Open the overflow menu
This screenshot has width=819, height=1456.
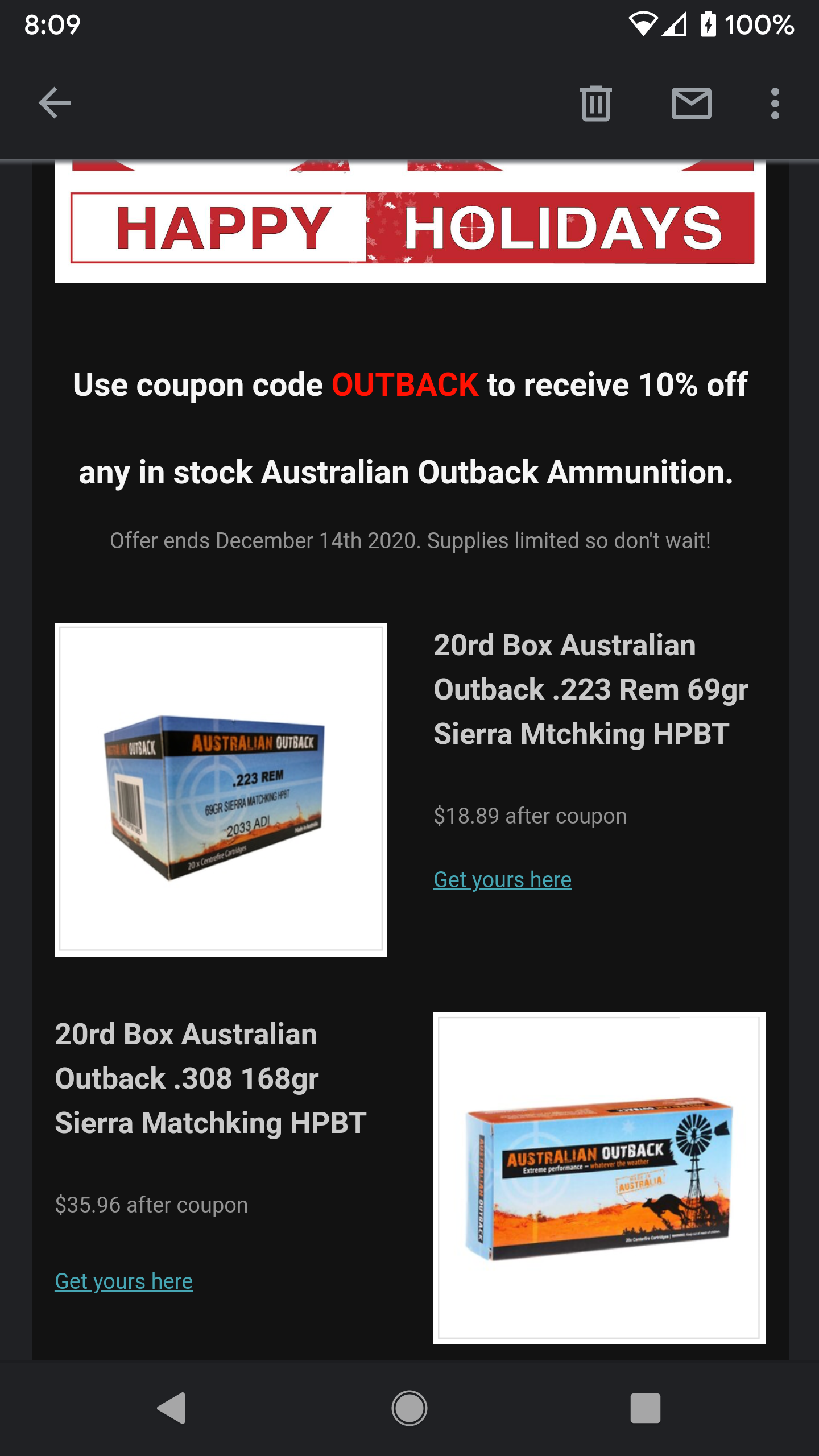coord(775,103)
